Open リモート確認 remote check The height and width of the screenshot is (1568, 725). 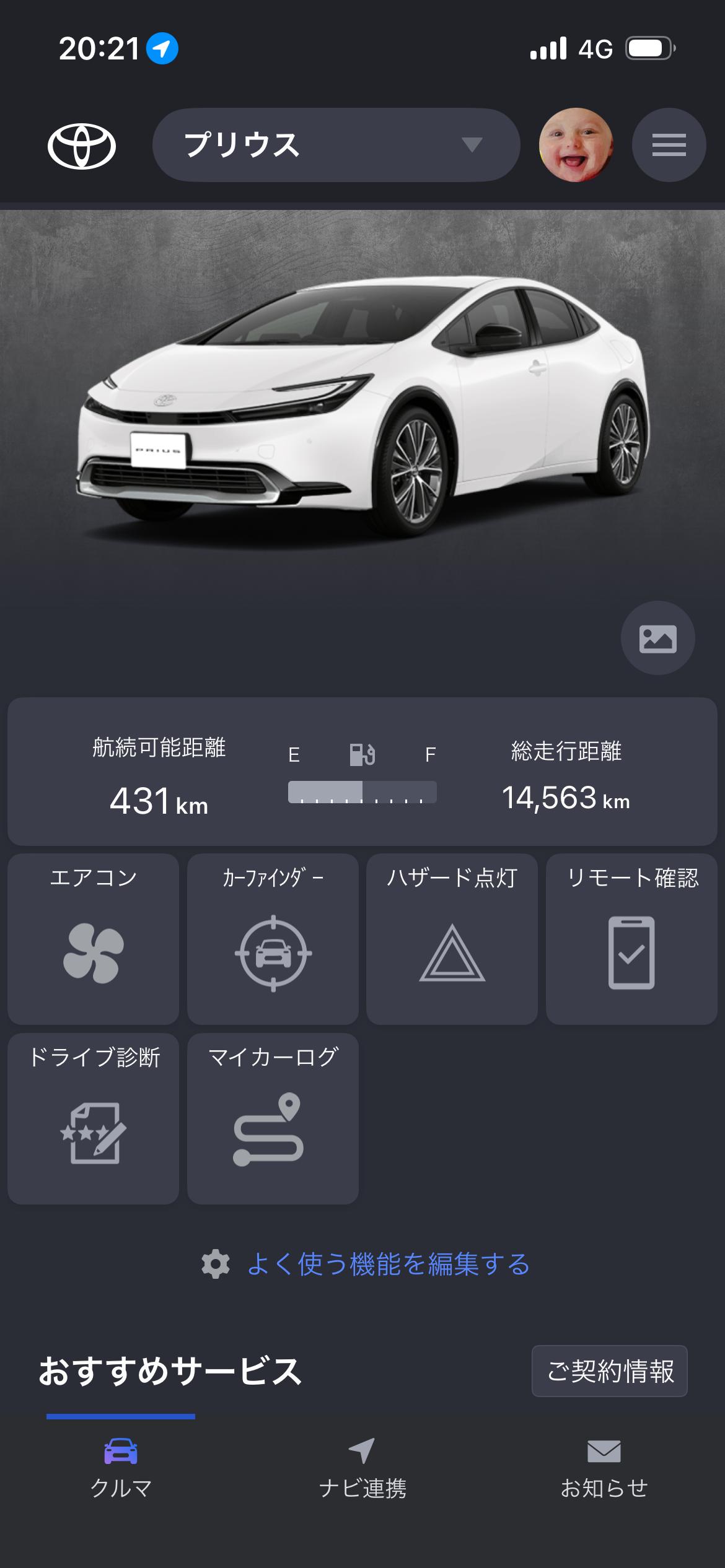631,939
